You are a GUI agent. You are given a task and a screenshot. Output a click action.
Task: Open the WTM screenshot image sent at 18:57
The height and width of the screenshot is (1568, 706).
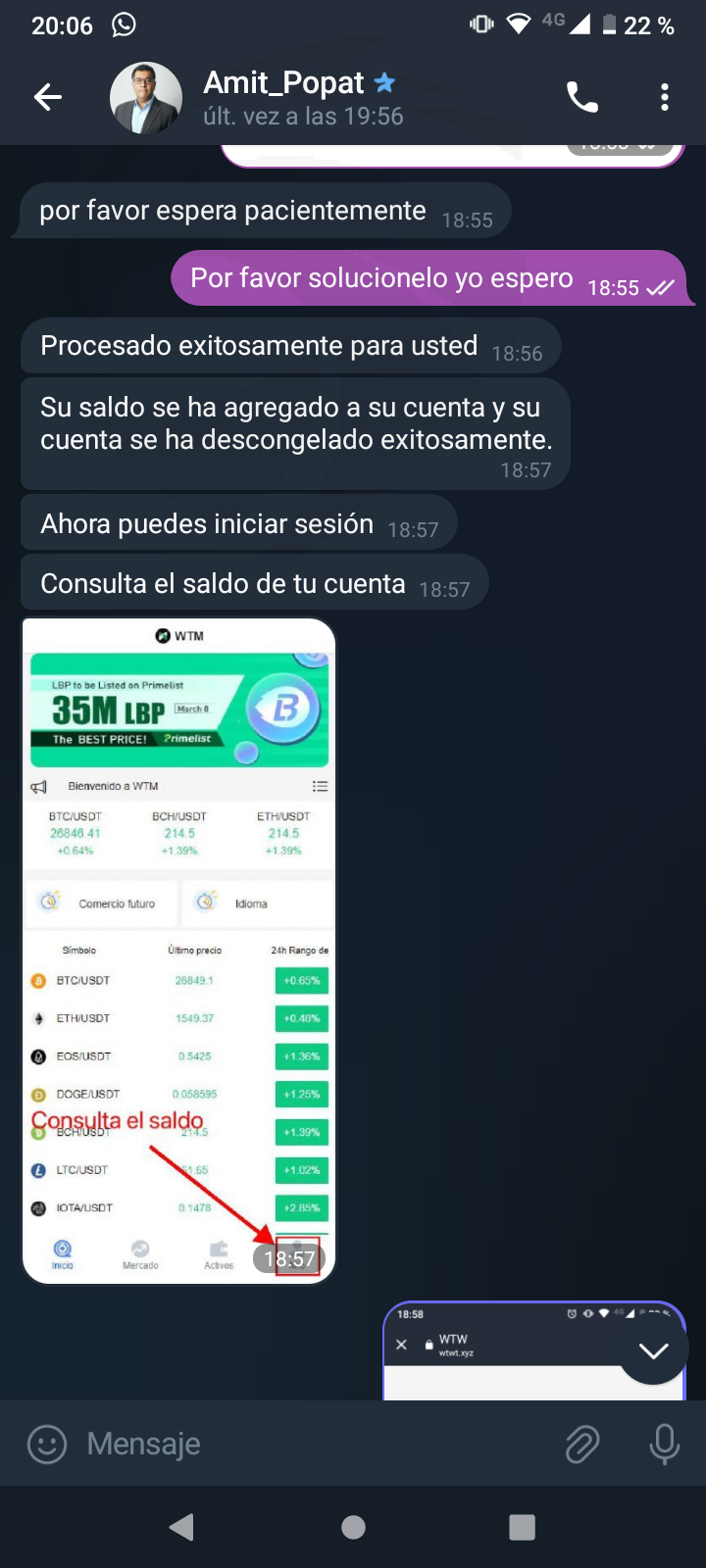178,951
